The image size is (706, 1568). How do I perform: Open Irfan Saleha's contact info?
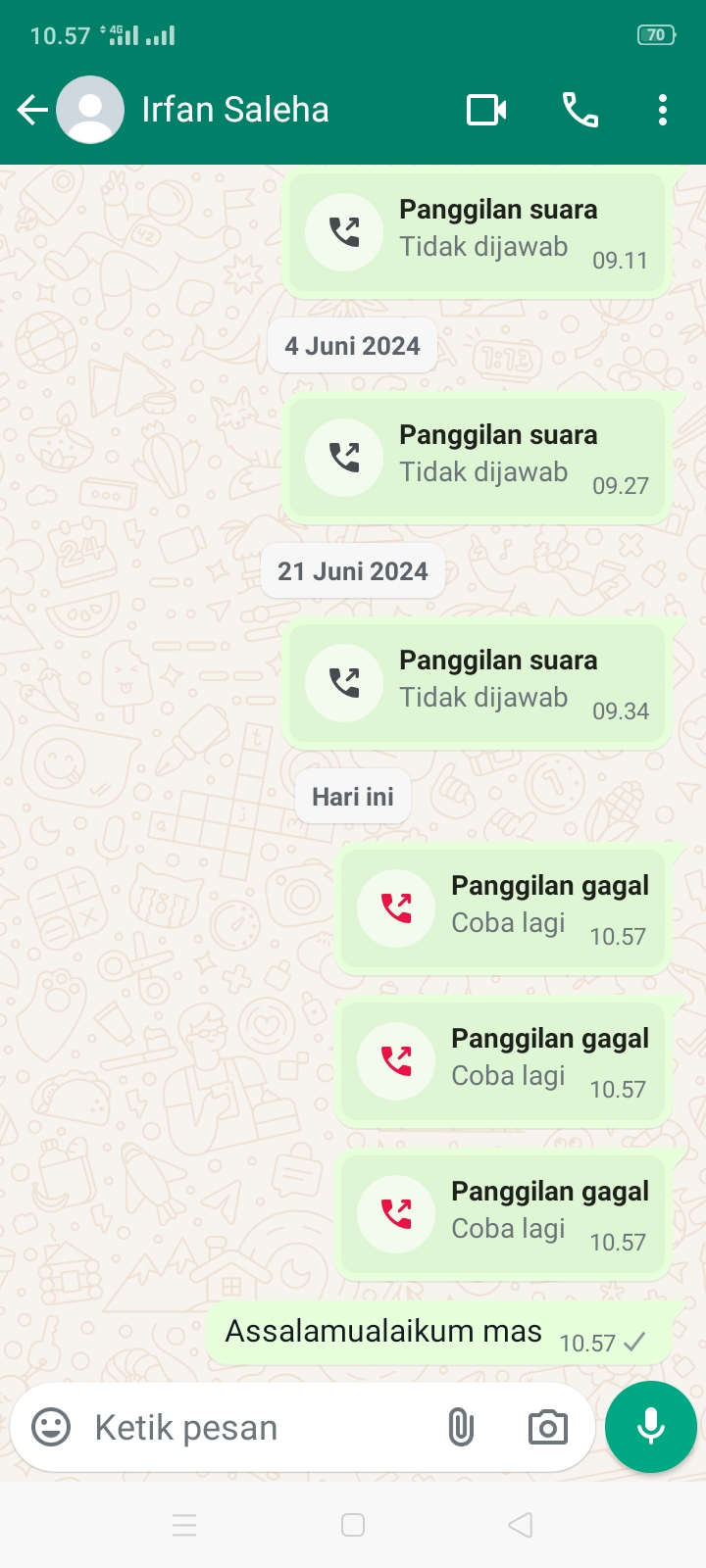click(x=235, y=110)
